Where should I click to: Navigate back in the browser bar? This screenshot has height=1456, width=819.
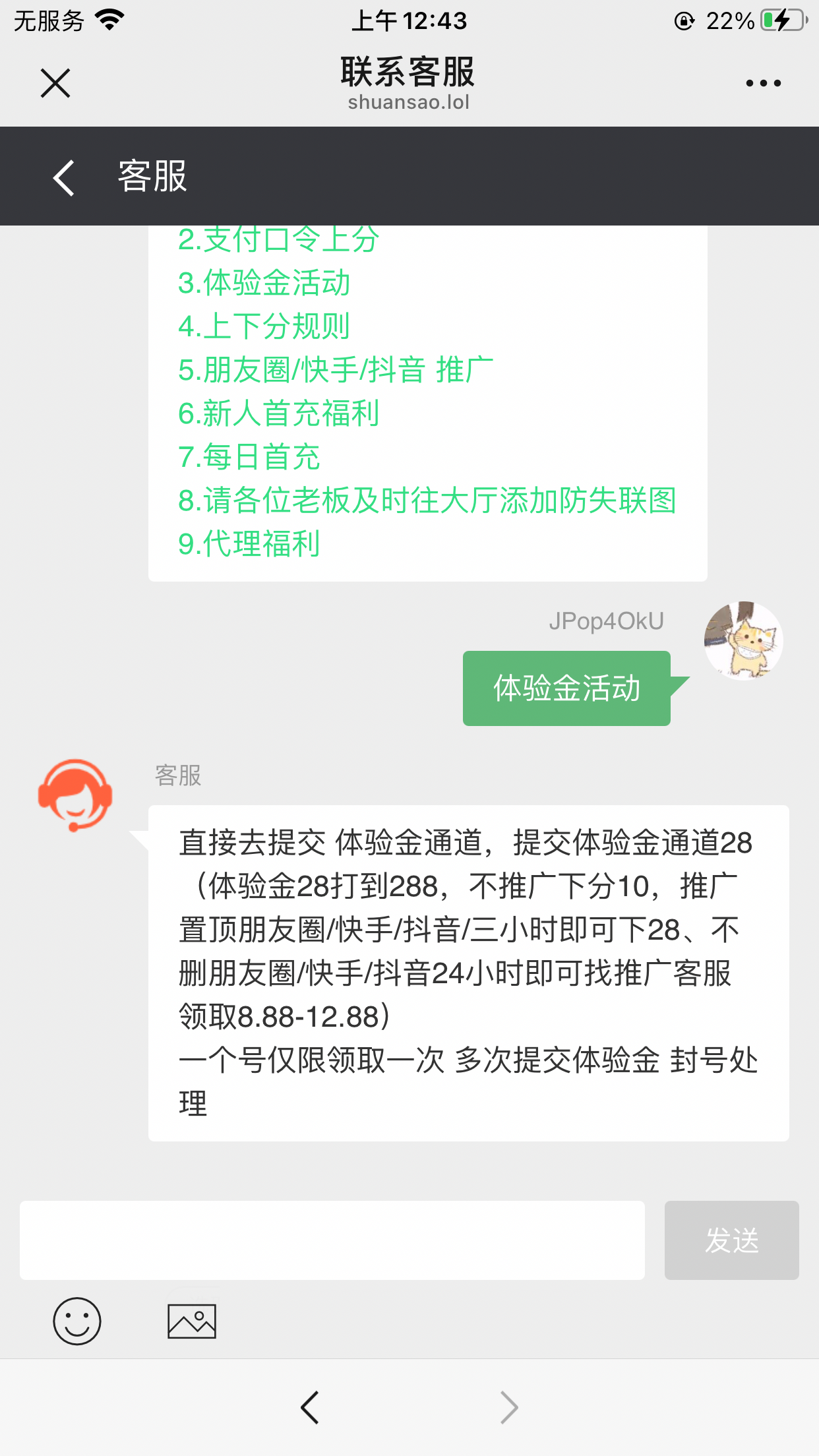(x=310, y=1407)
